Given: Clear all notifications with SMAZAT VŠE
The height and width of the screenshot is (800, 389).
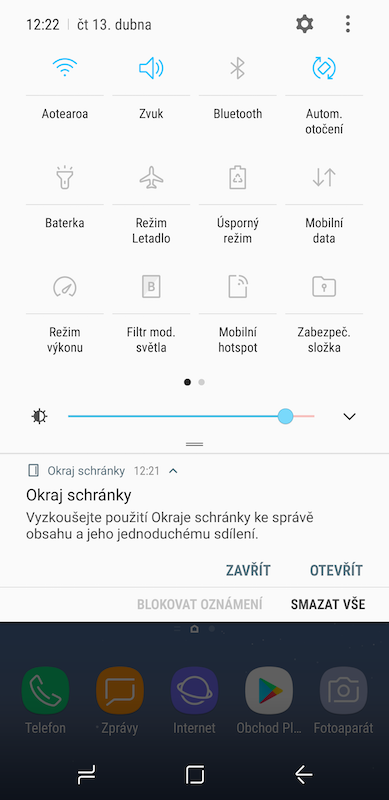Looking at the screenshot, I should [x=328, y=605].
